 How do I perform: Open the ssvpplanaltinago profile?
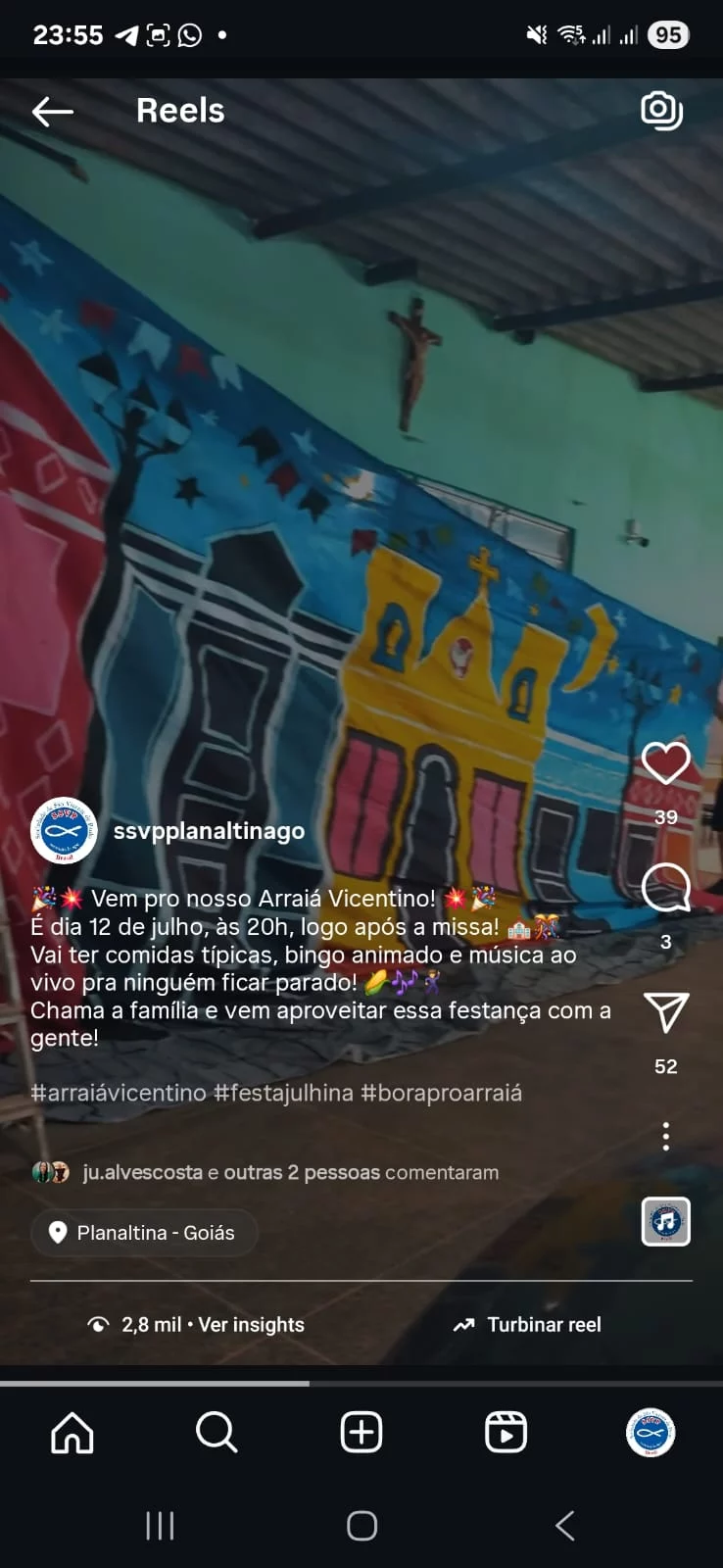coord(209,831)
